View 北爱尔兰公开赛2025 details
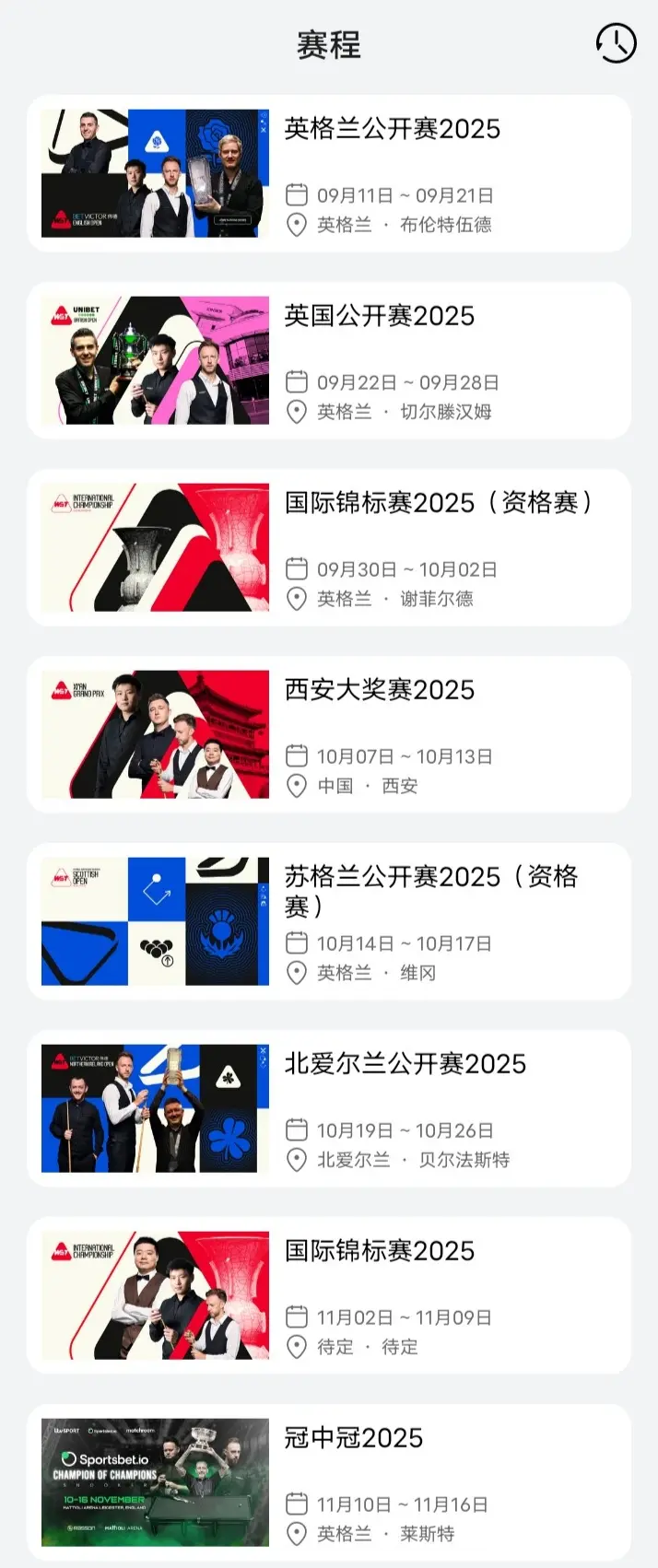The width and height of the screenshot is (658, 1568). (329, 1108)
